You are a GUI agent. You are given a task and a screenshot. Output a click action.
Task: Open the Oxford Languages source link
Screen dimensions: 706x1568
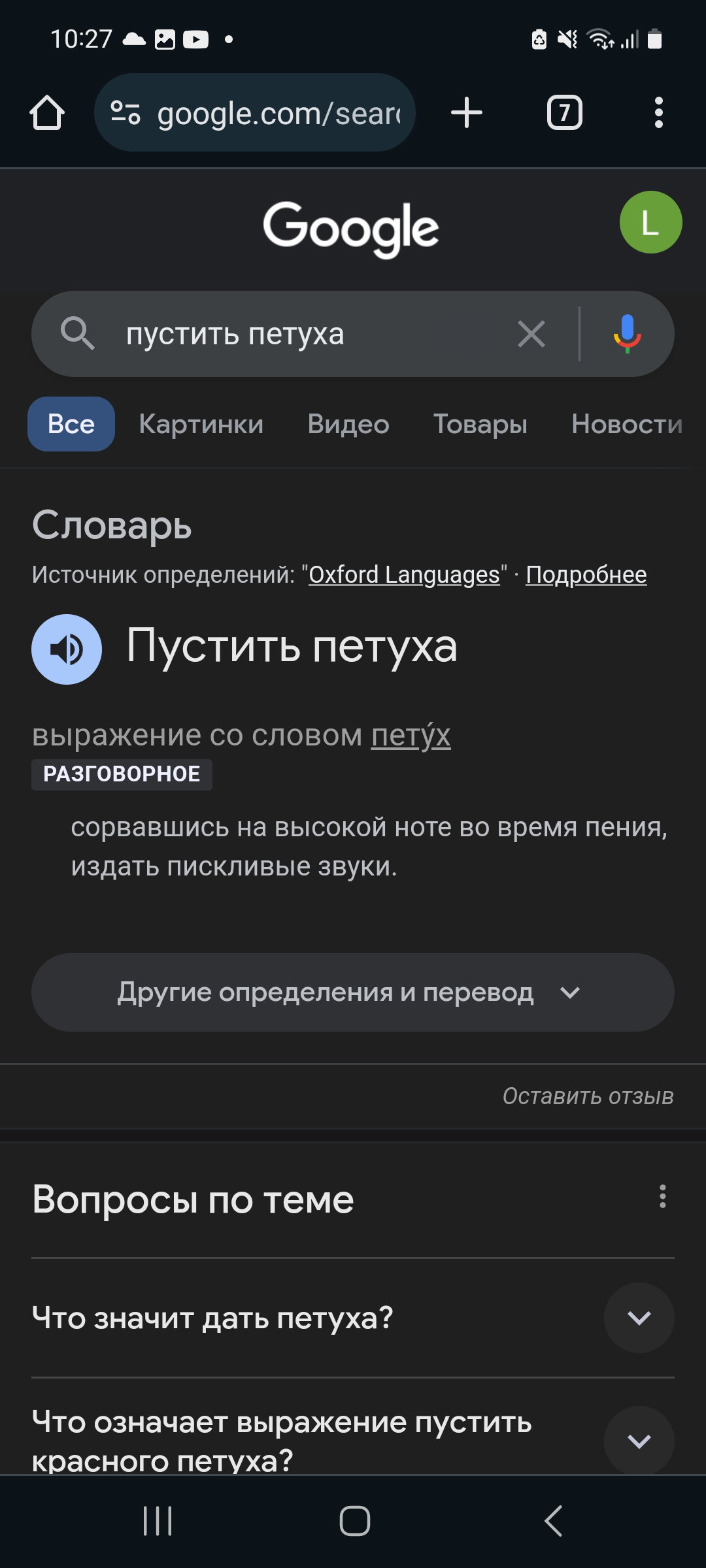pyautogui.click(x=404, y=575)
